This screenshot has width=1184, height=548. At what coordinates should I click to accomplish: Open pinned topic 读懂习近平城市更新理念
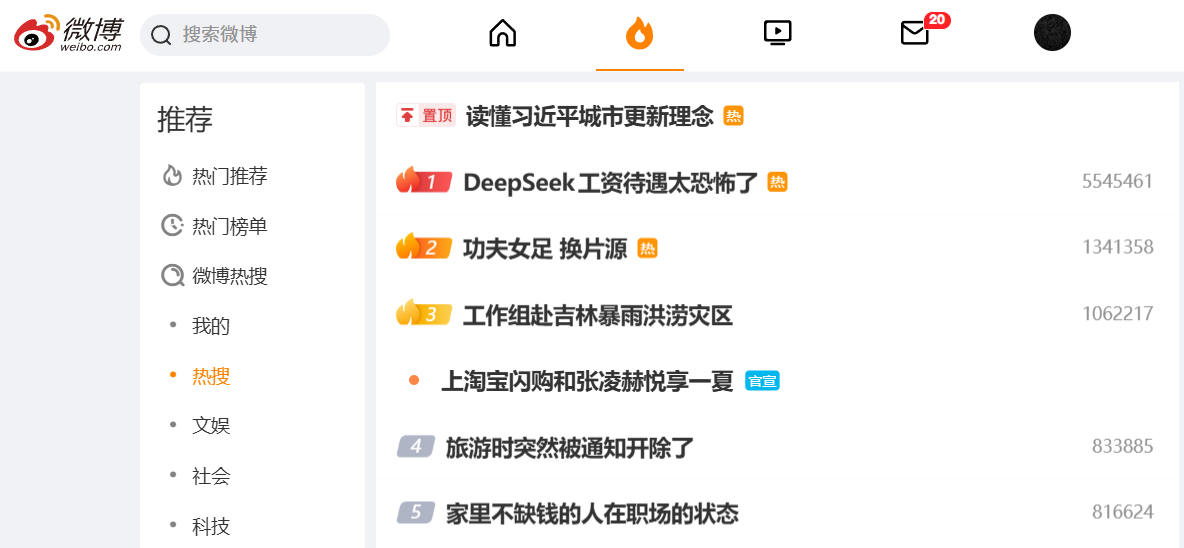(590, 116)
